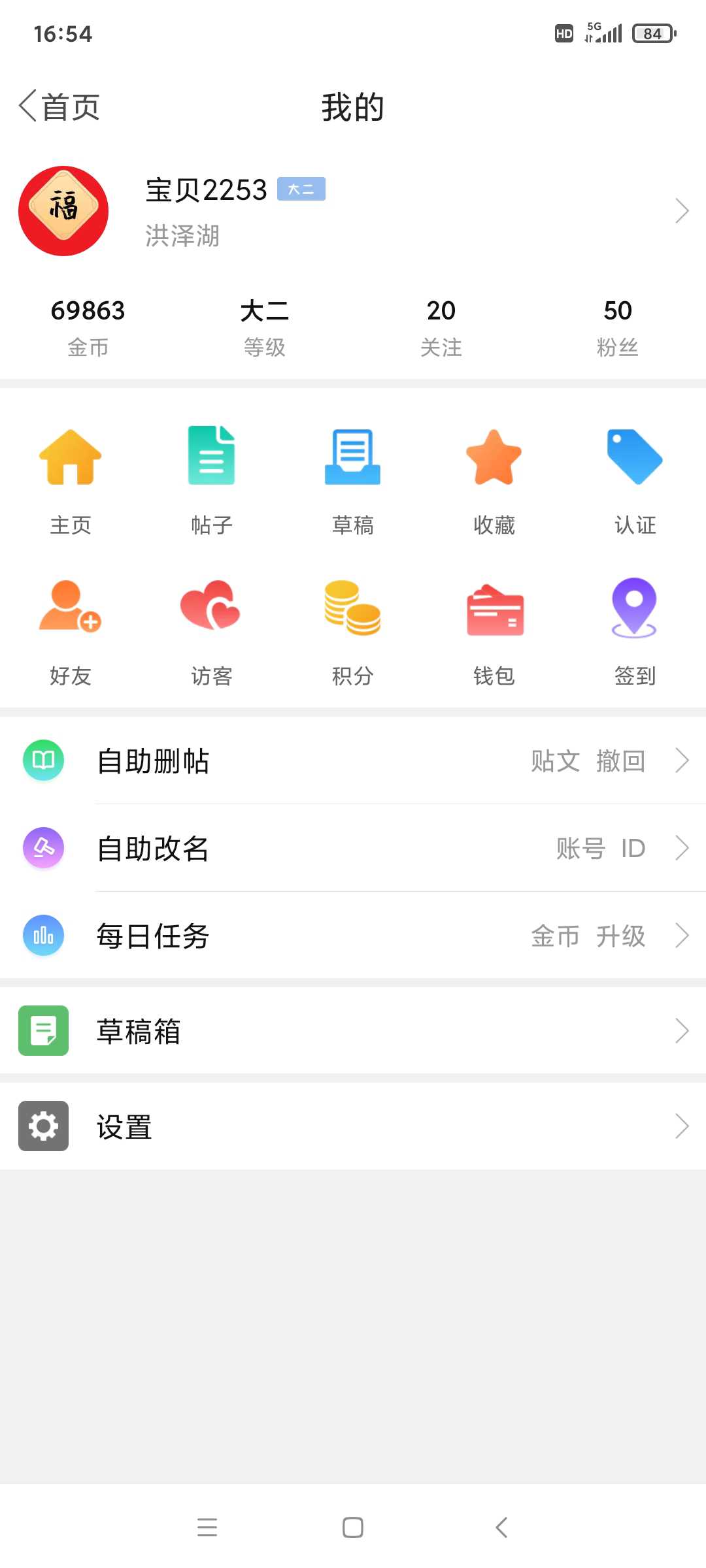Open the 好友 friends list
706x1568 pixels.
click(x=71, y=632)
